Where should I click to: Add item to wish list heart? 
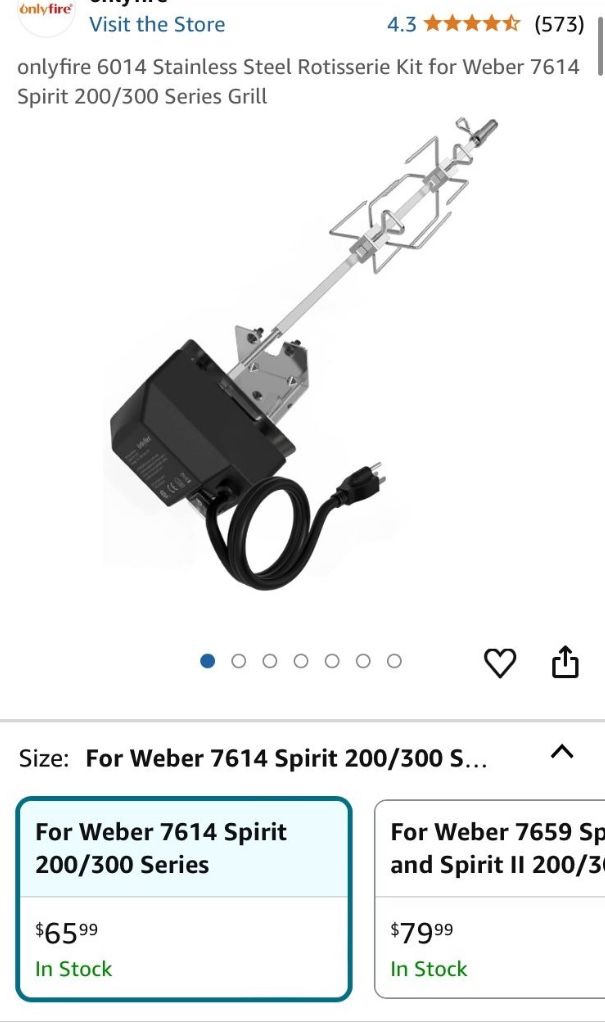coord(500,662)
